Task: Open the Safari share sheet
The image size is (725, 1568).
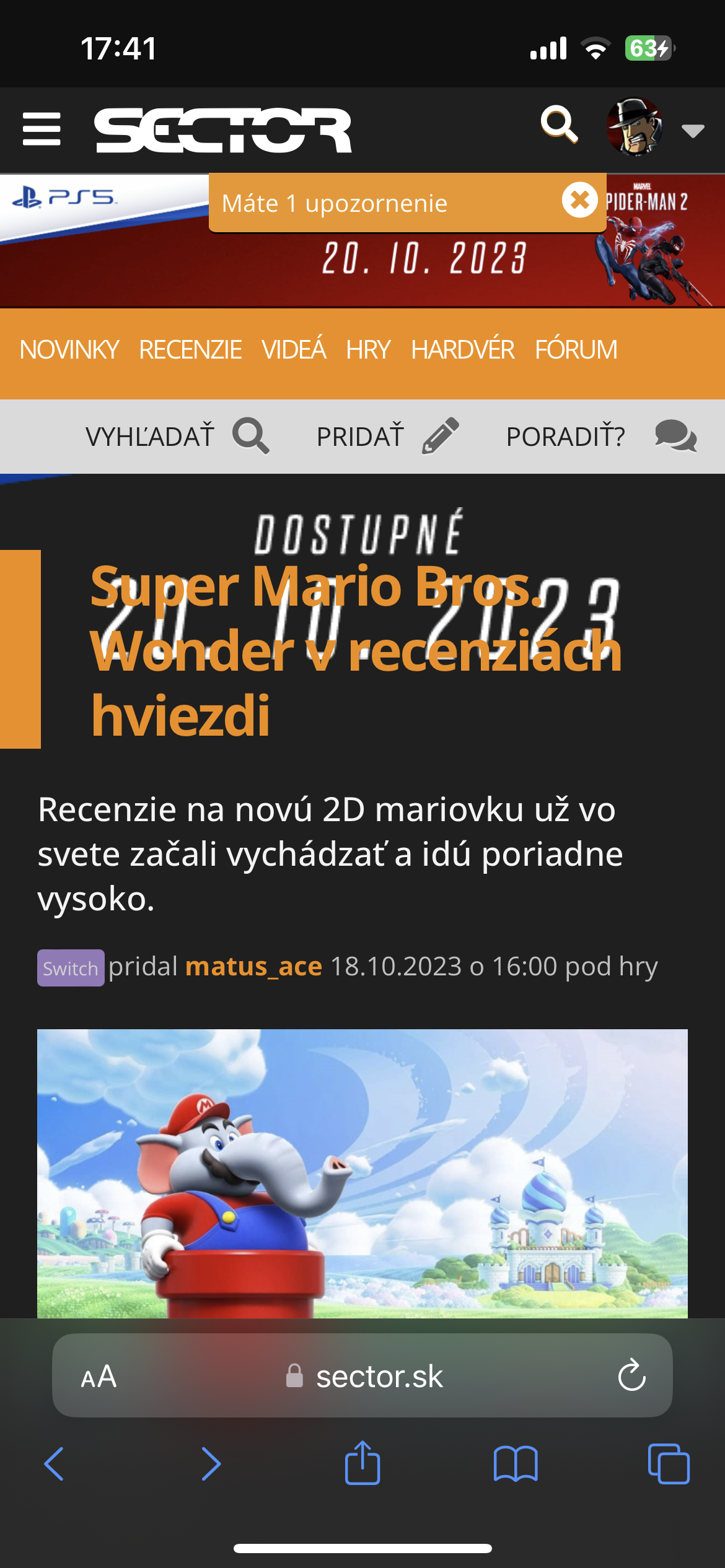Action: [x=362, y=1463]
